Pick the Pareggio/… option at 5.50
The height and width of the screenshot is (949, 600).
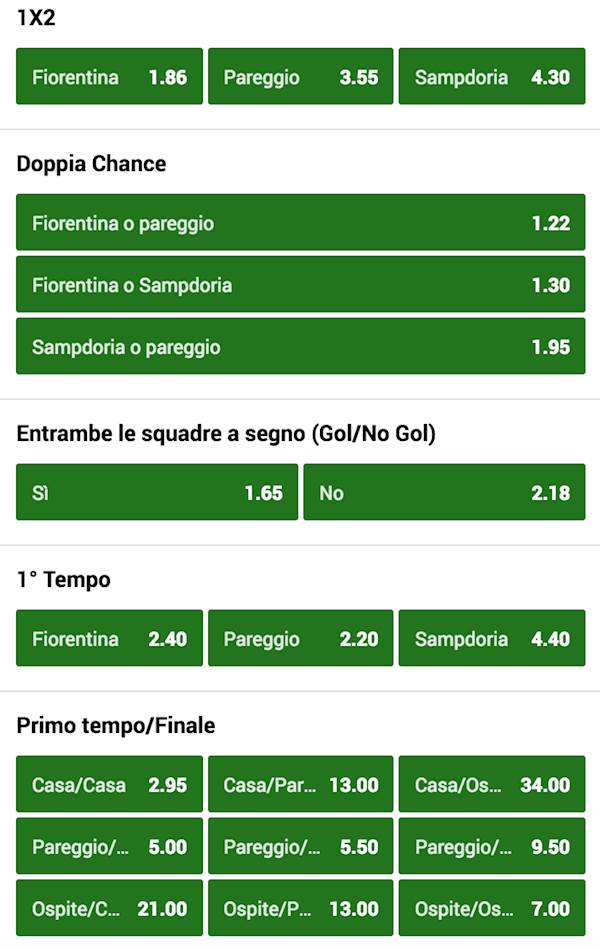[x=301, y=847]
